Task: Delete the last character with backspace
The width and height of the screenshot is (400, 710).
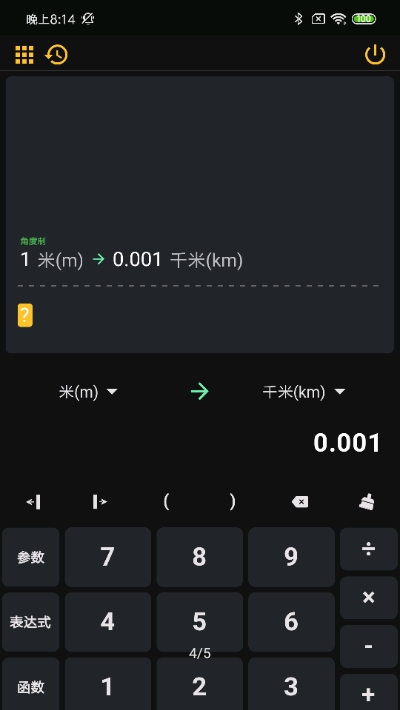Action: (x=300, y=502)
